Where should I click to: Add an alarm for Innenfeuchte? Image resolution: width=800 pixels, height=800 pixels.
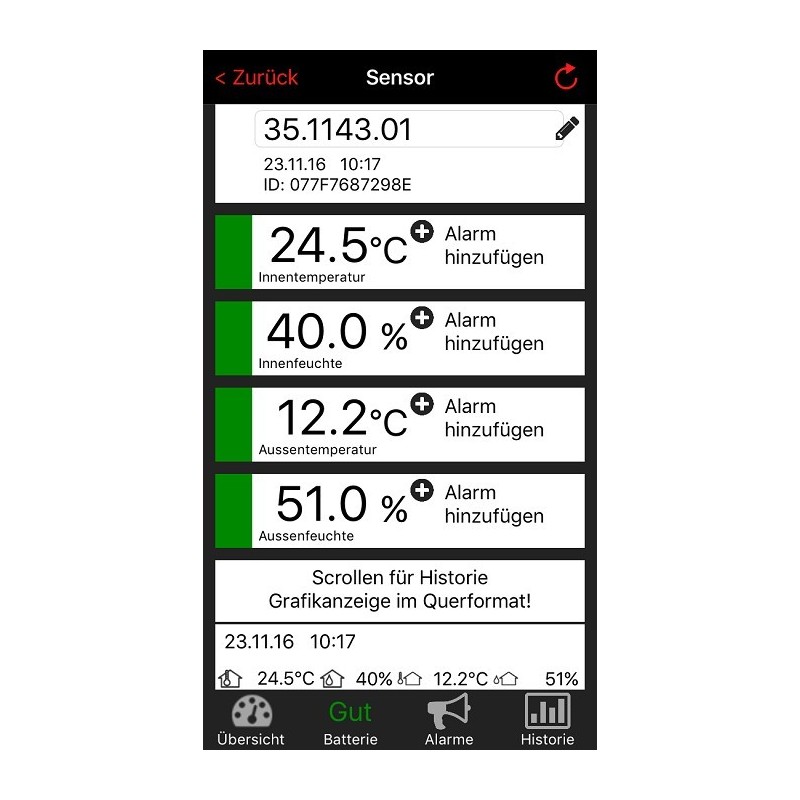click(x=423, y=318)
